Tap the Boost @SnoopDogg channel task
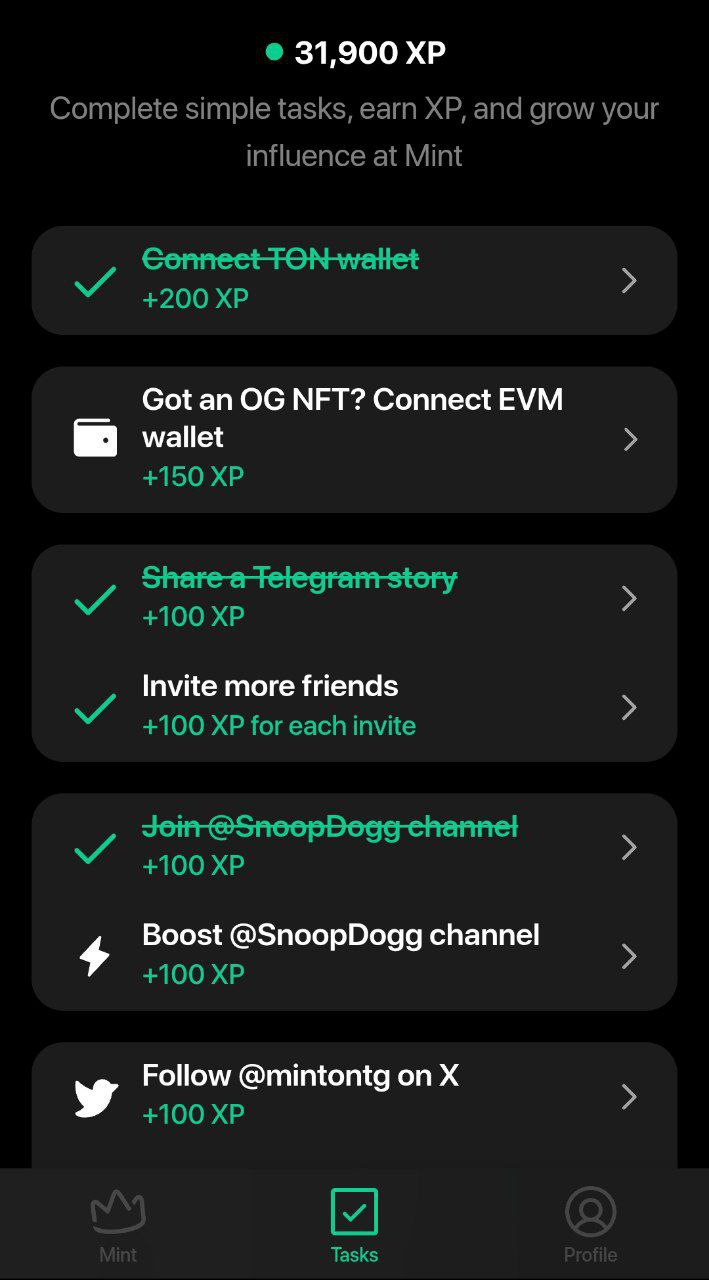The width and height of the screenshot is (709, 1280). point(354,956)
